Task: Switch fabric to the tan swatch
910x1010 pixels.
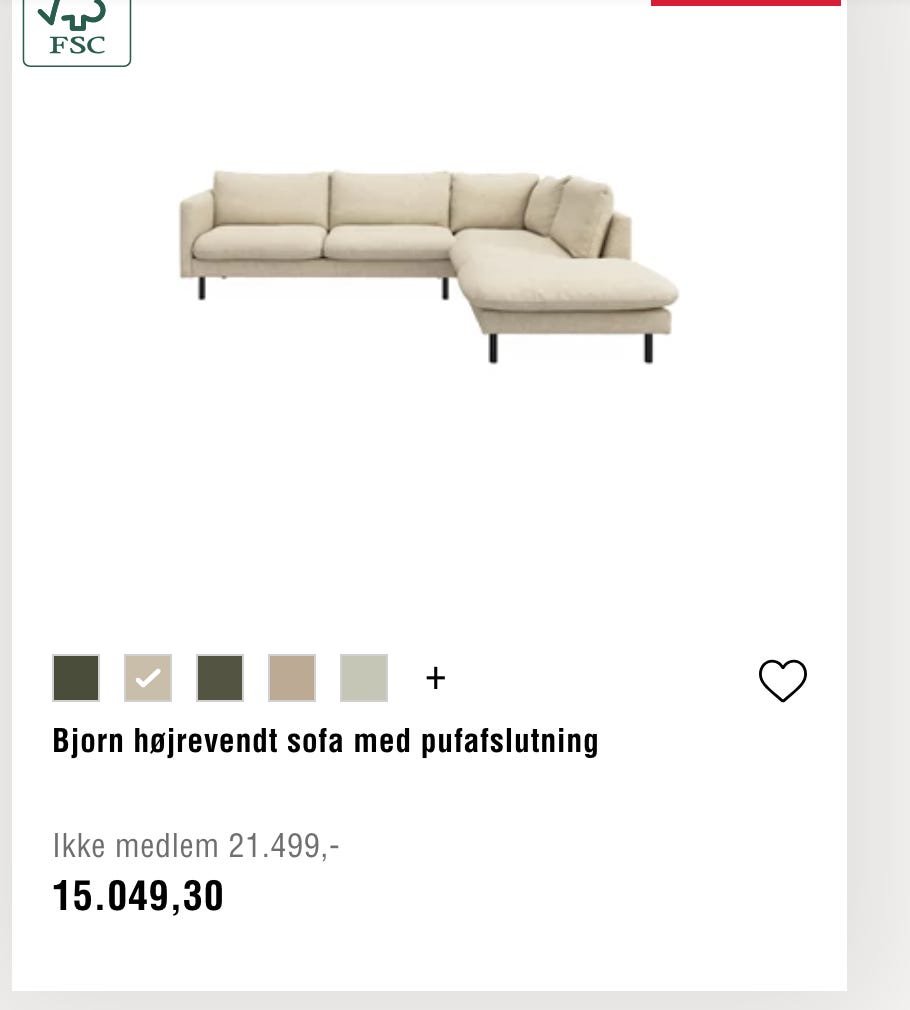Action: (x=292, y=678)
